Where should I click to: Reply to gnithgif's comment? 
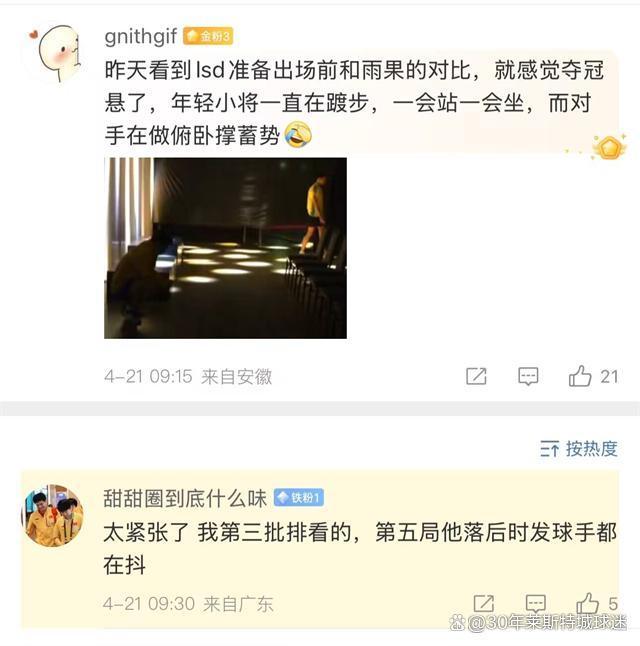pos(528,376)
